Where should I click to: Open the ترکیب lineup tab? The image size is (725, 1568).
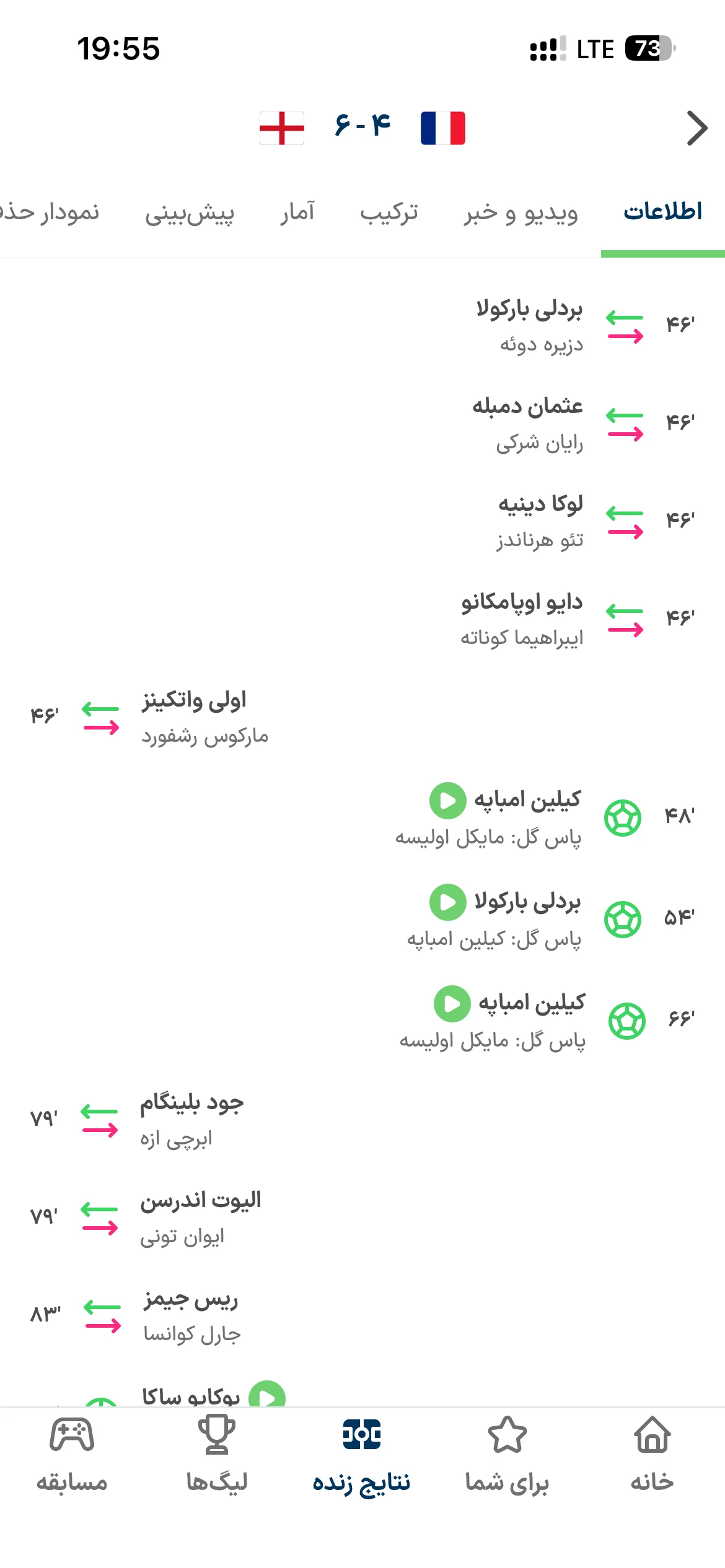[389, 212]
